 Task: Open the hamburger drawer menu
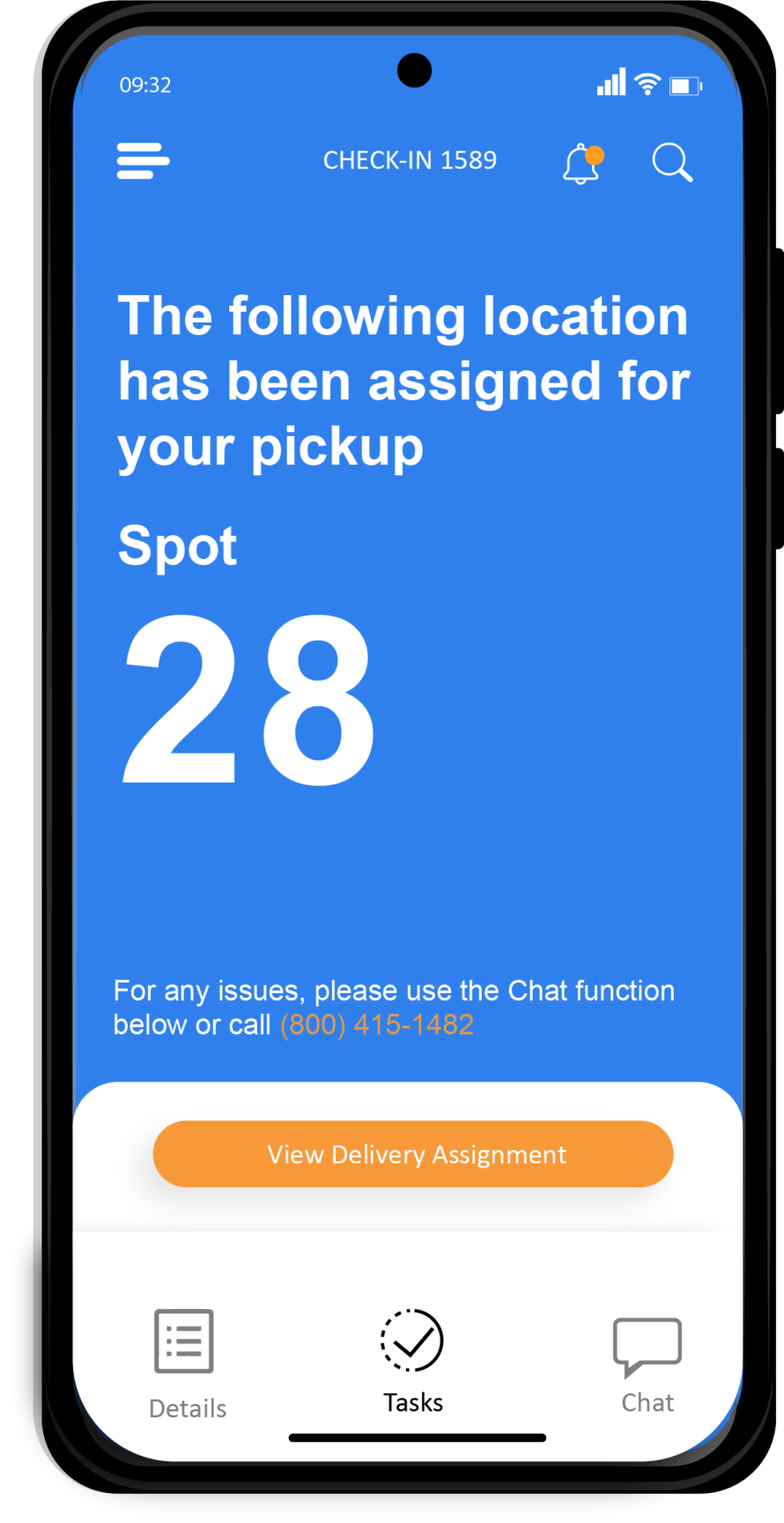(x=143, y=161)
